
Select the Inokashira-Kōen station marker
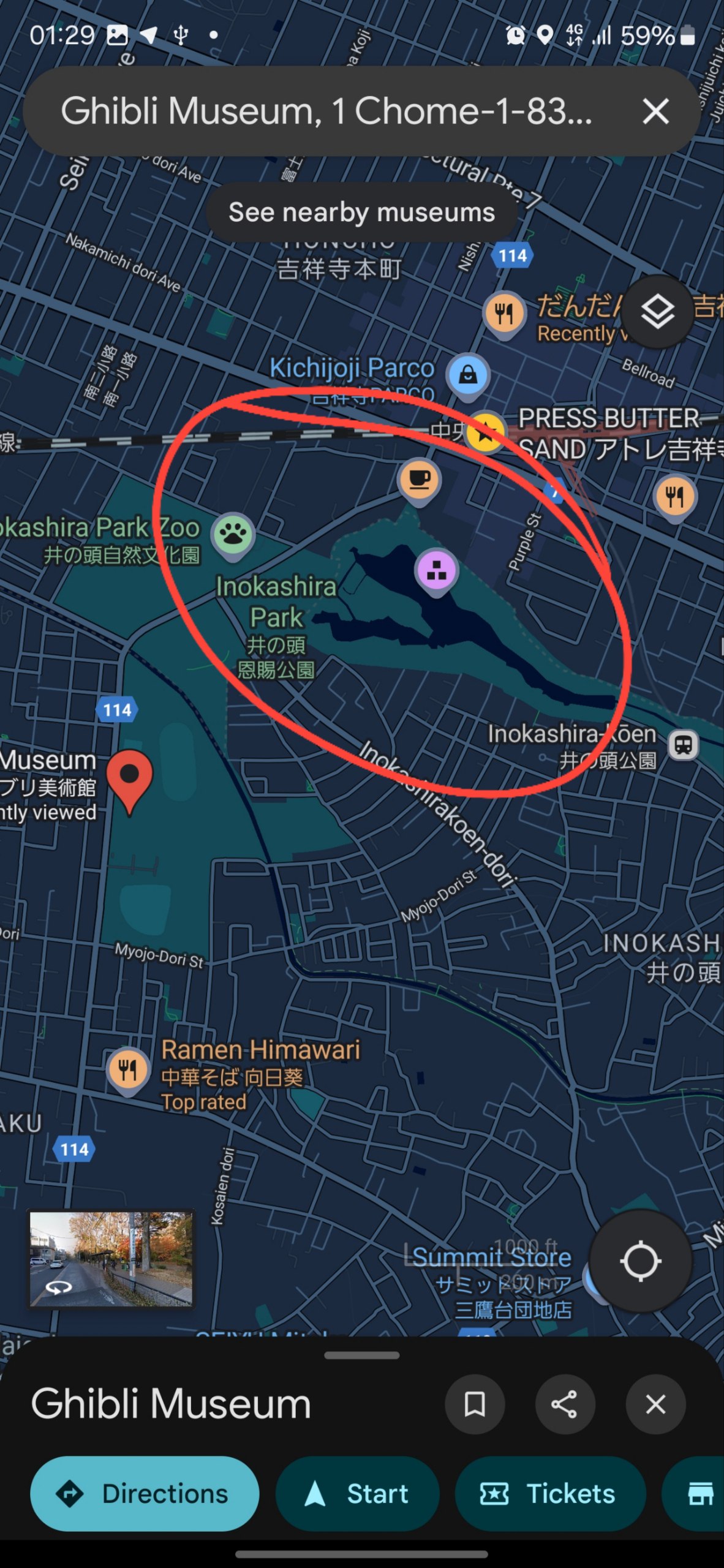[x=684, y=745]
